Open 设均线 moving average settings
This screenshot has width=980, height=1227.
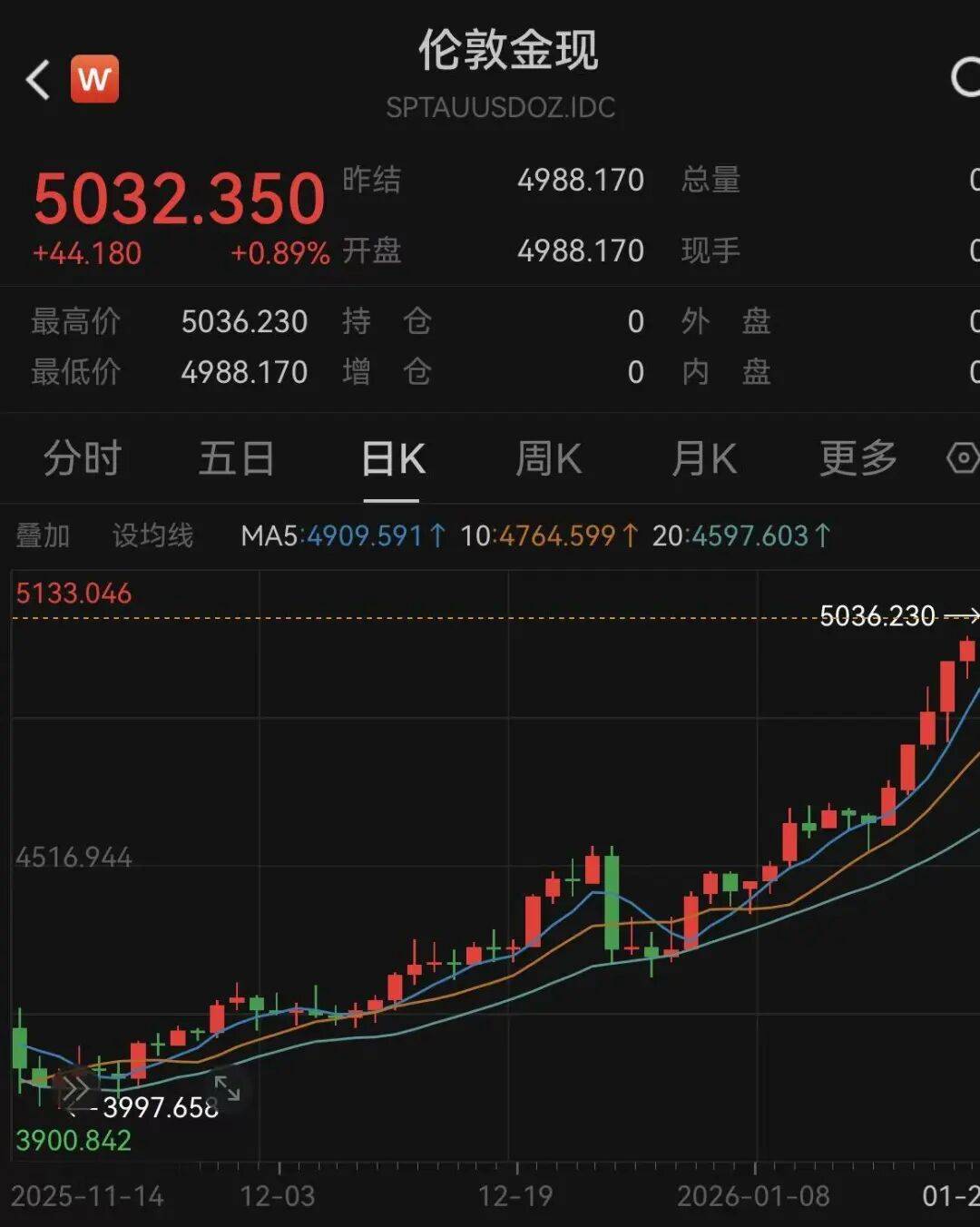(x=152, y=535)
